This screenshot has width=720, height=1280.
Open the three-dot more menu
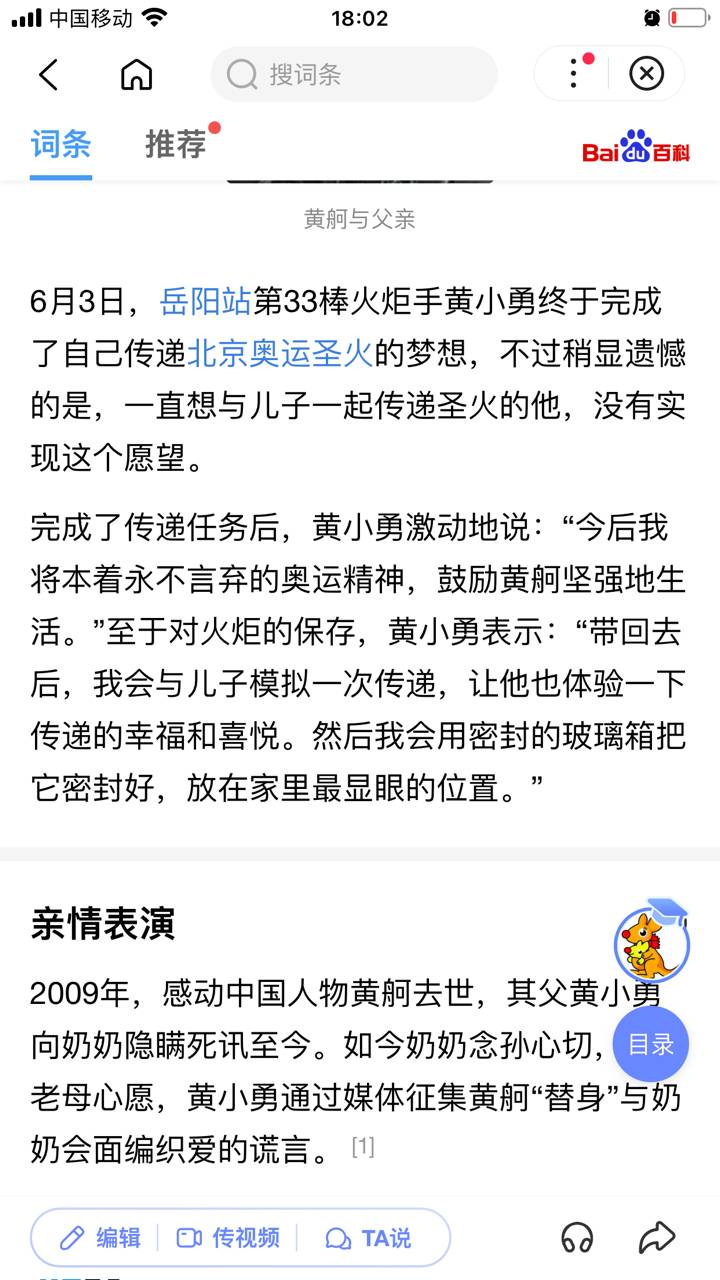pyautogui.click(x=573, y=74)
